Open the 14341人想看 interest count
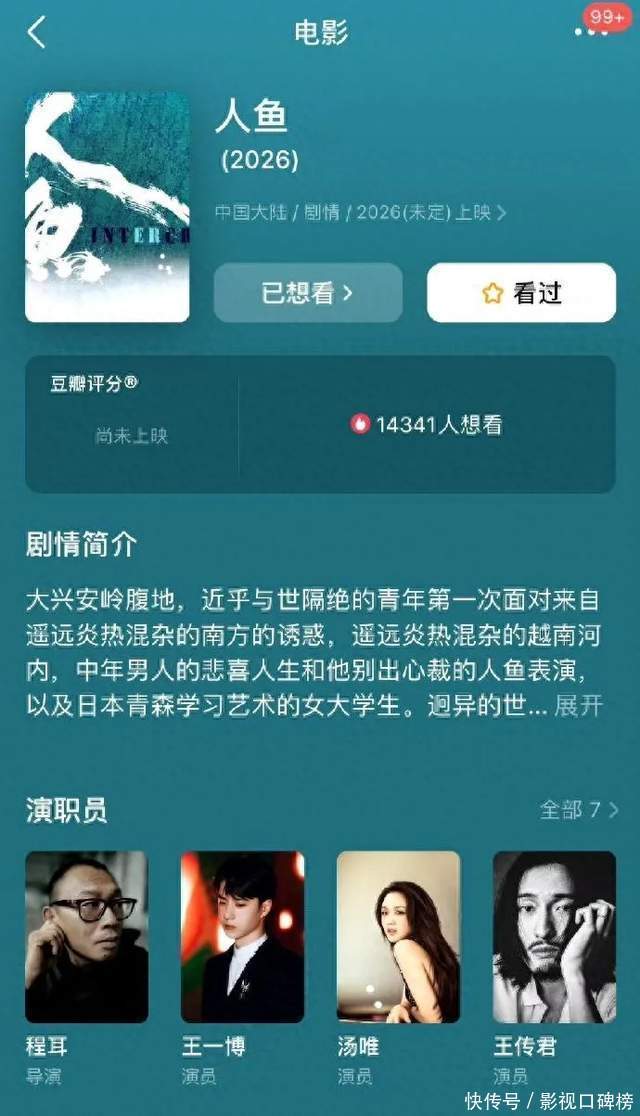The image size is (640, 1116). [x=427, y=424]
